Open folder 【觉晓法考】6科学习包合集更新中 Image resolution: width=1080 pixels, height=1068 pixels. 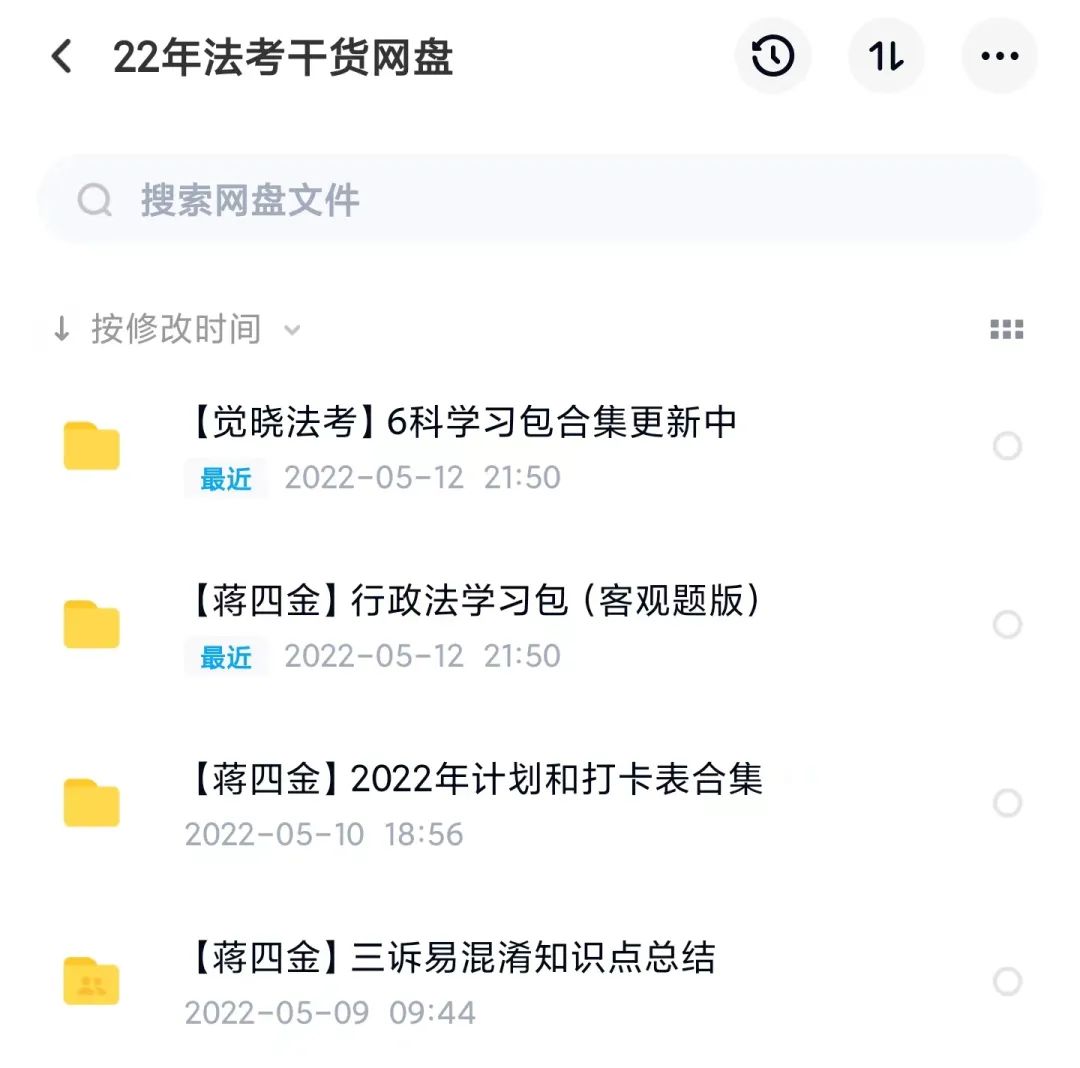[462, 423]
